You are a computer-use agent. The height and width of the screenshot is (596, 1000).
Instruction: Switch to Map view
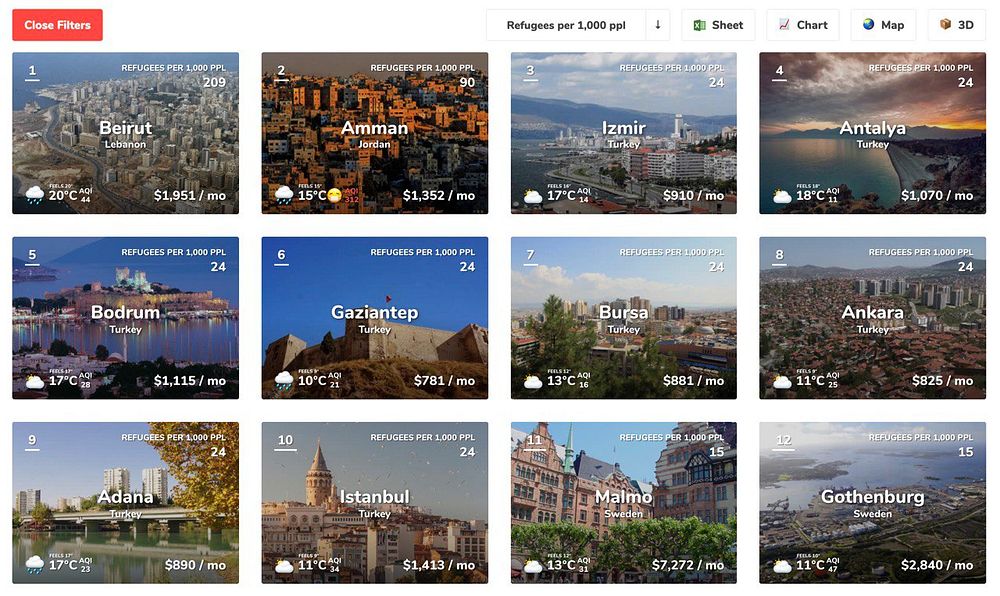883,25
